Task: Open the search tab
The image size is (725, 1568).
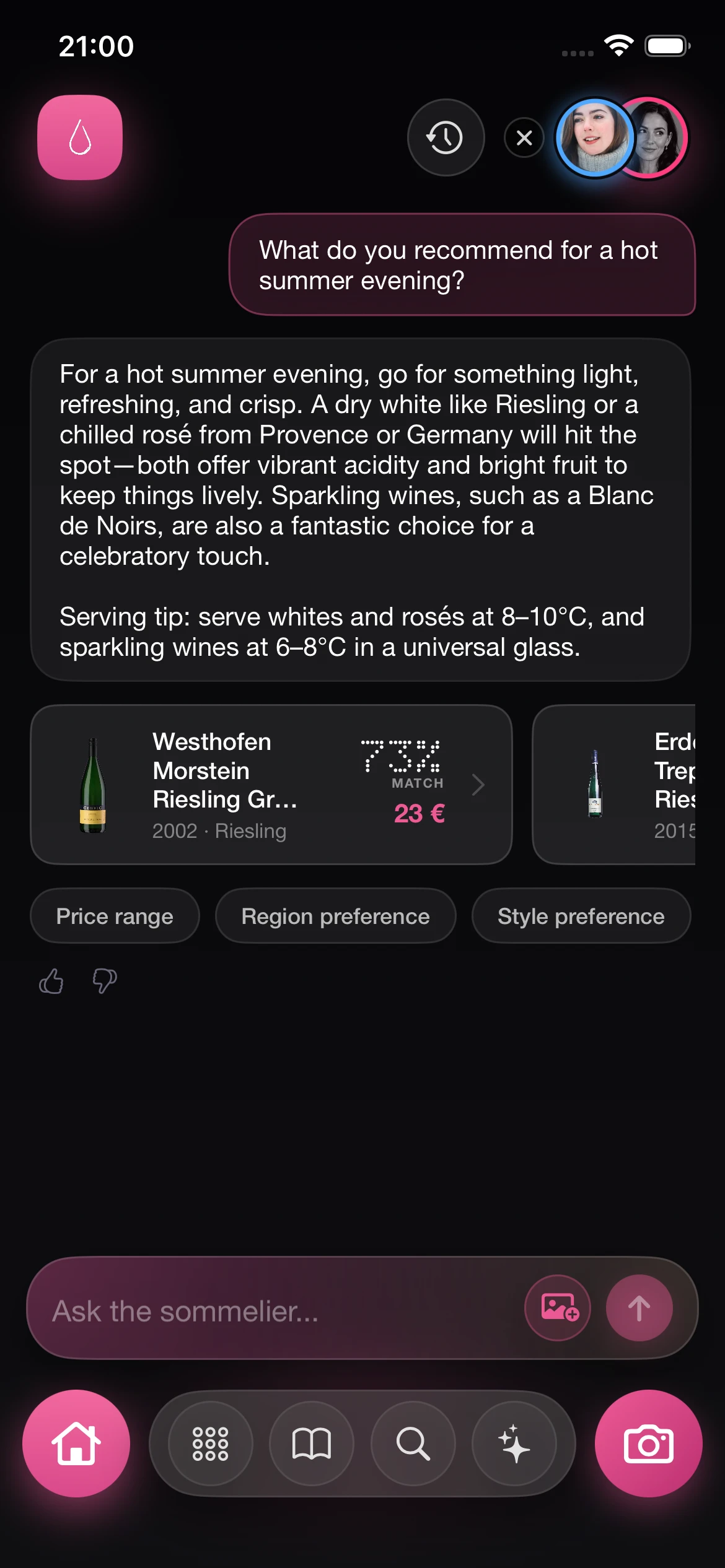Action: tap(413, 1444)
